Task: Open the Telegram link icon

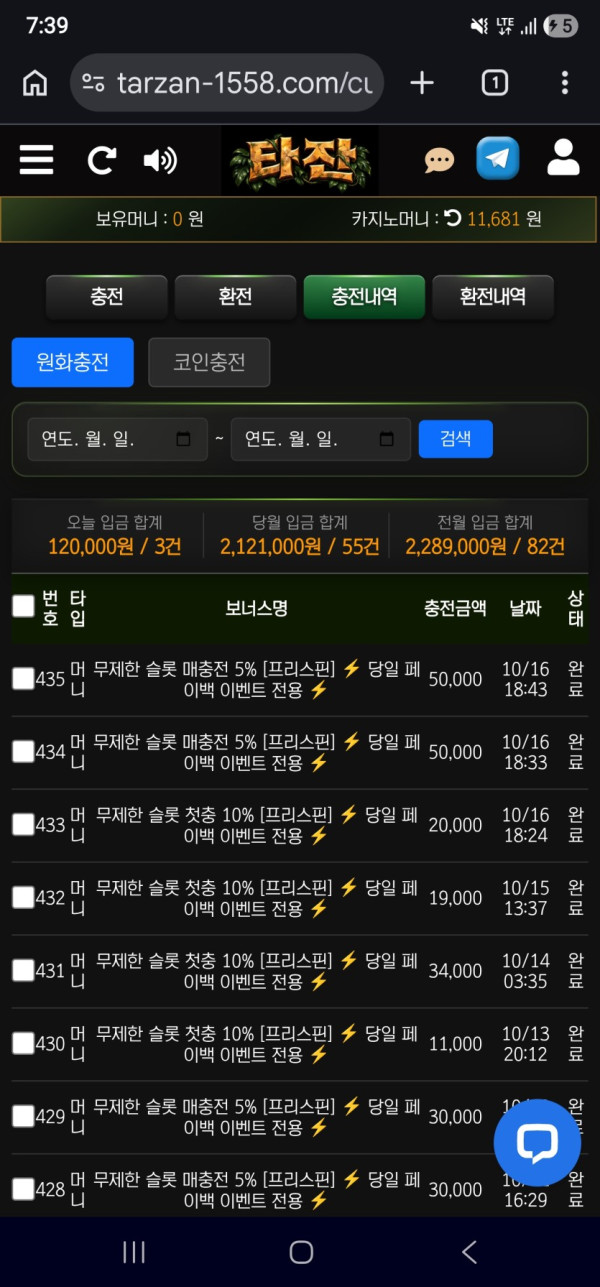Action: [x=498, y=158]
